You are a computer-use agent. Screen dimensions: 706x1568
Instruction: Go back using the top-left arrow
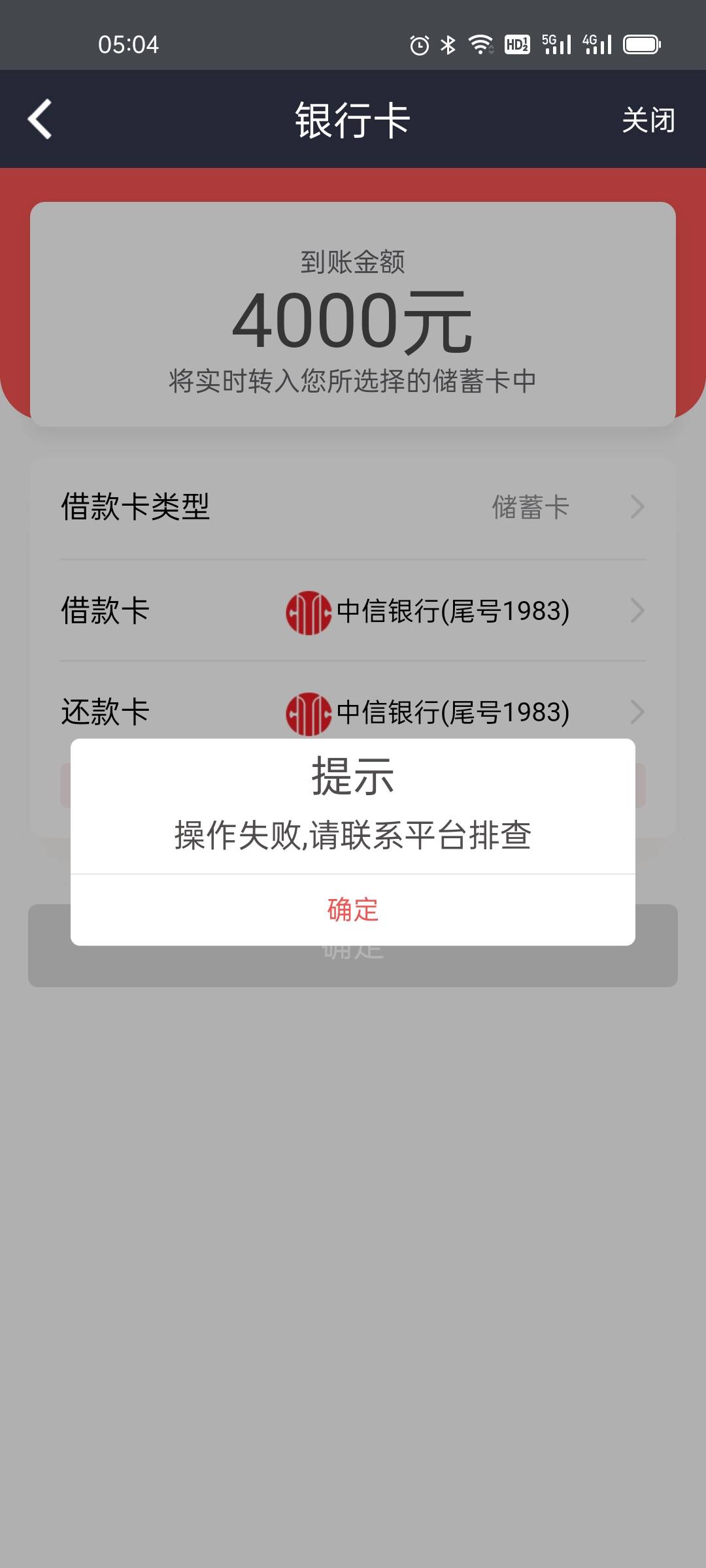[x=40, y=119]
